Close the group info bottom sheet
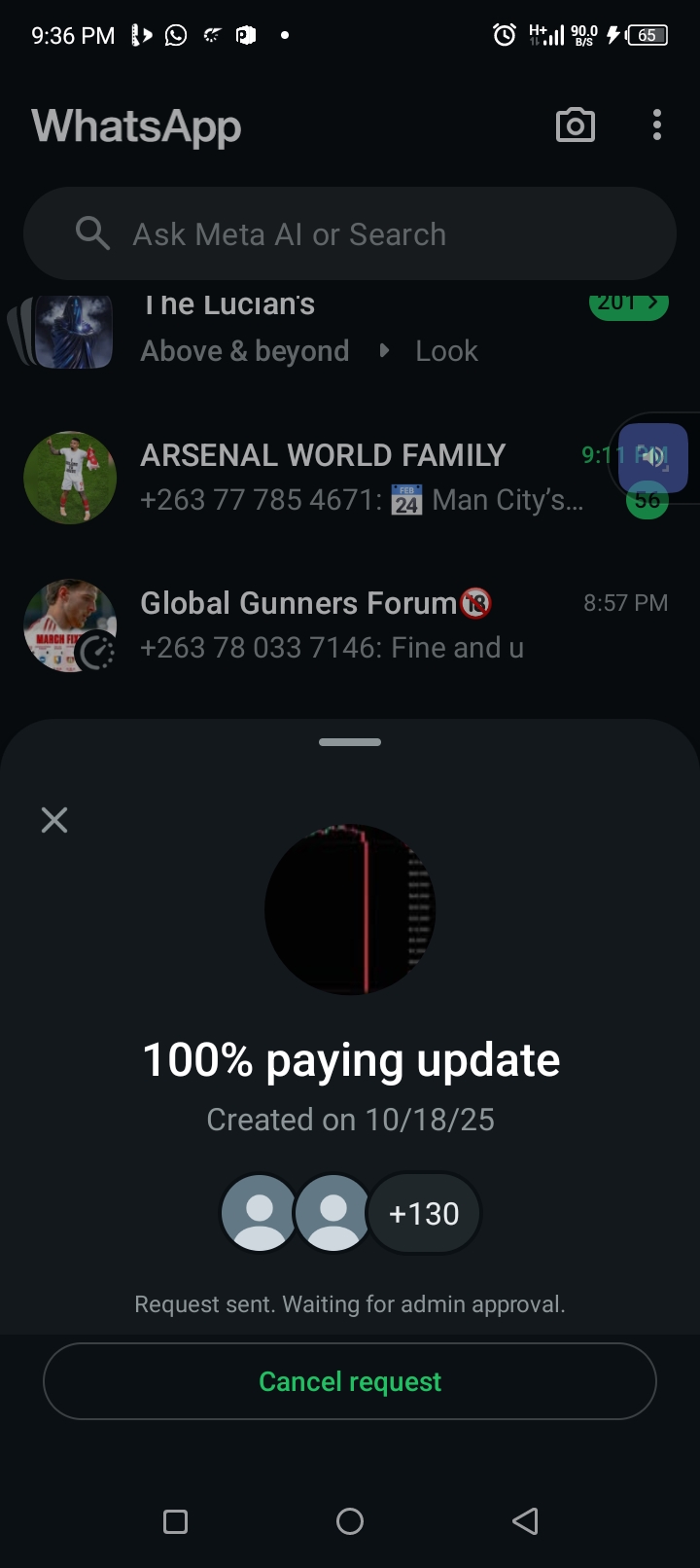The width and height of the screenshot is (700, 1568). point(54,820)
